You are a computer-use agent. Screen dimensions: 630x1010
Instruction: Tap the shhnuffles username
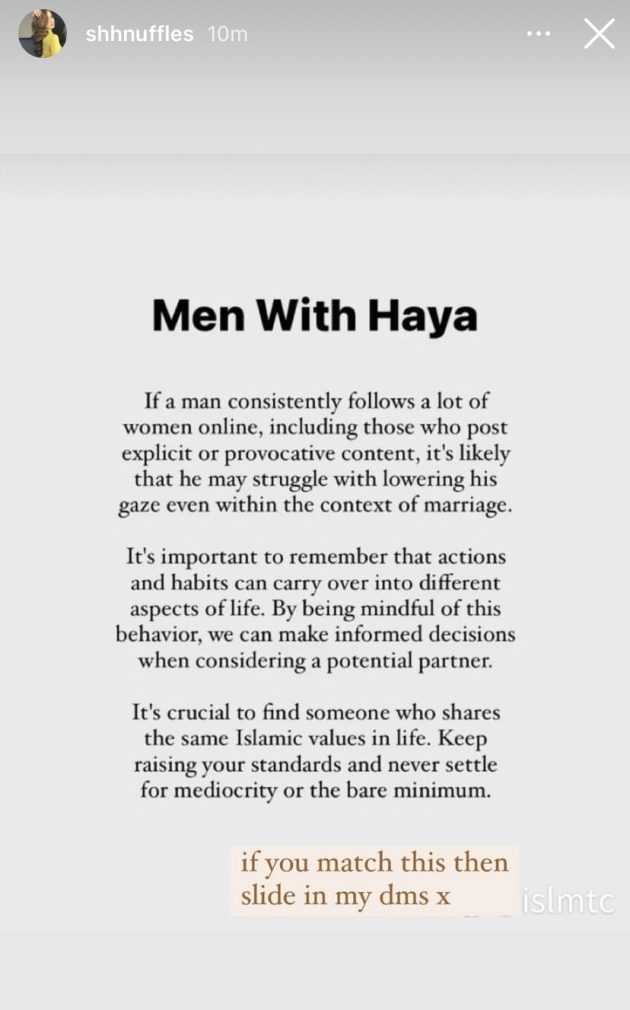click(139, 33)
